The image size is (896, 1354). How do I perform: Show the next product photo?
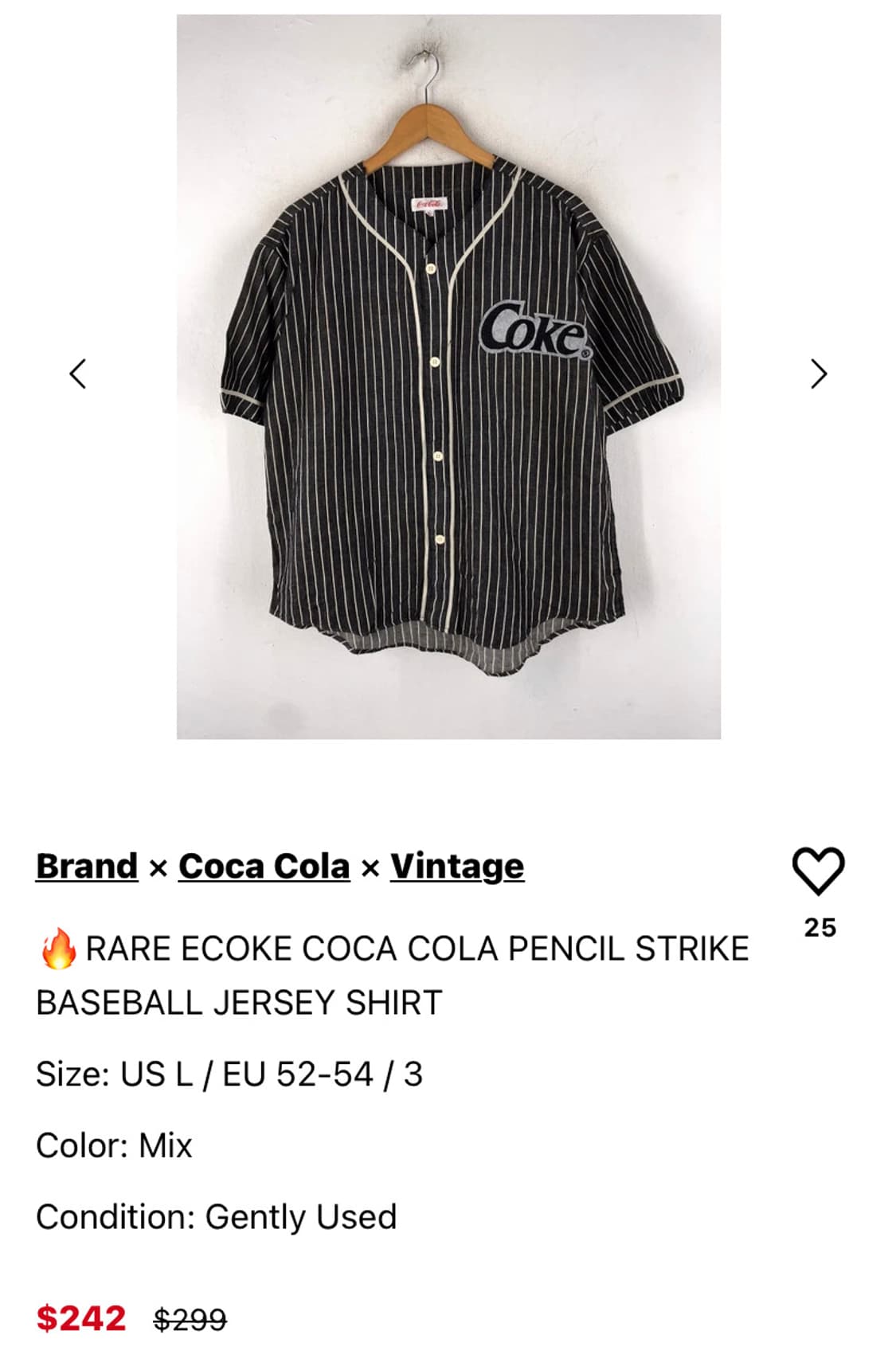click(818, 373)
